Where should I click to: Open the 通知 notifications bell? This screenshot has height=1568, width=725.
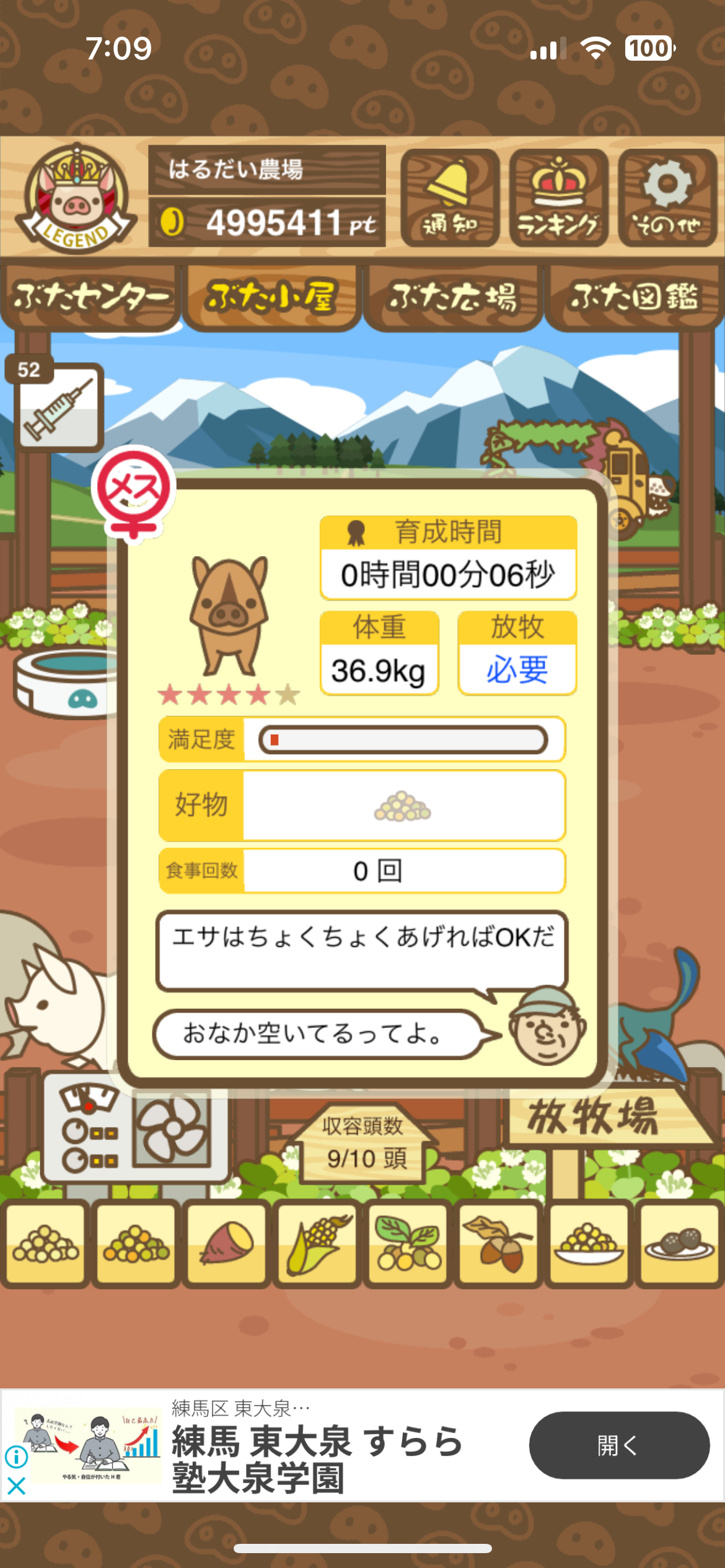(x=450, y=198)
